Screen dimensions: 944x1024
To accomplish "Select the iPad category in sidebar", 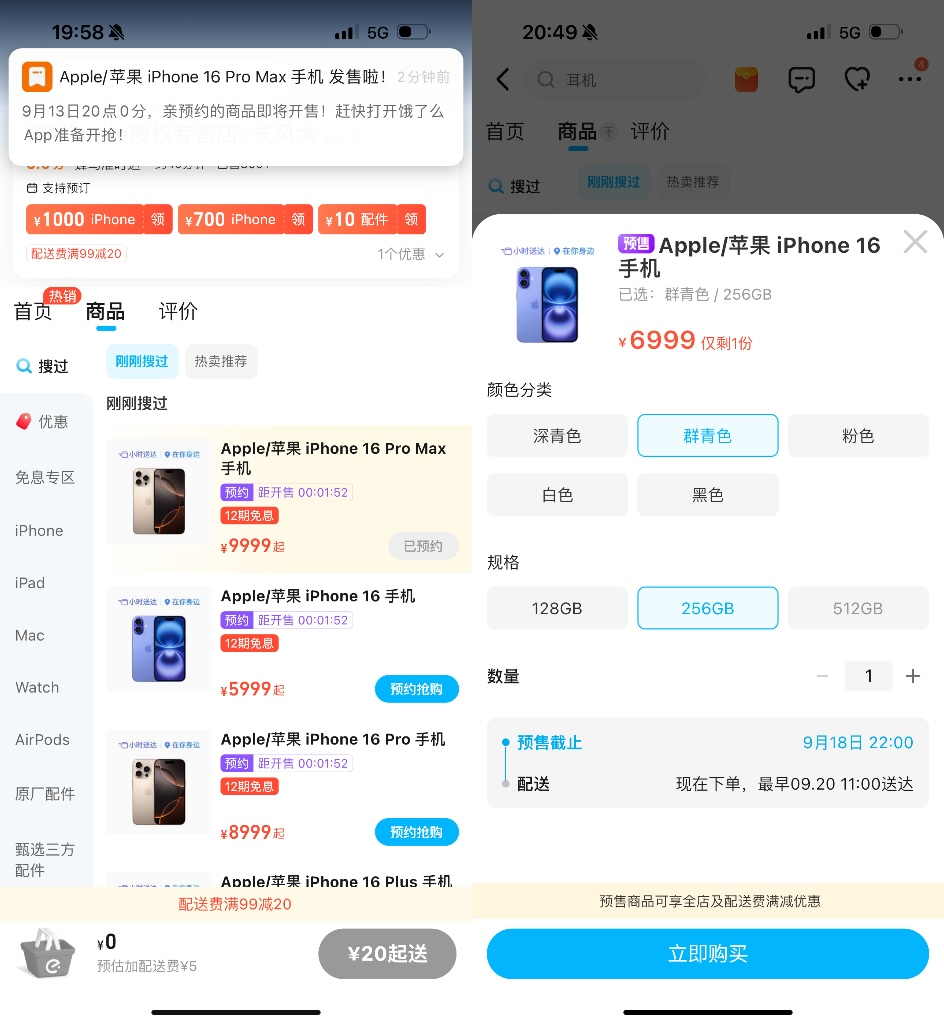I will tap(30, 583).
